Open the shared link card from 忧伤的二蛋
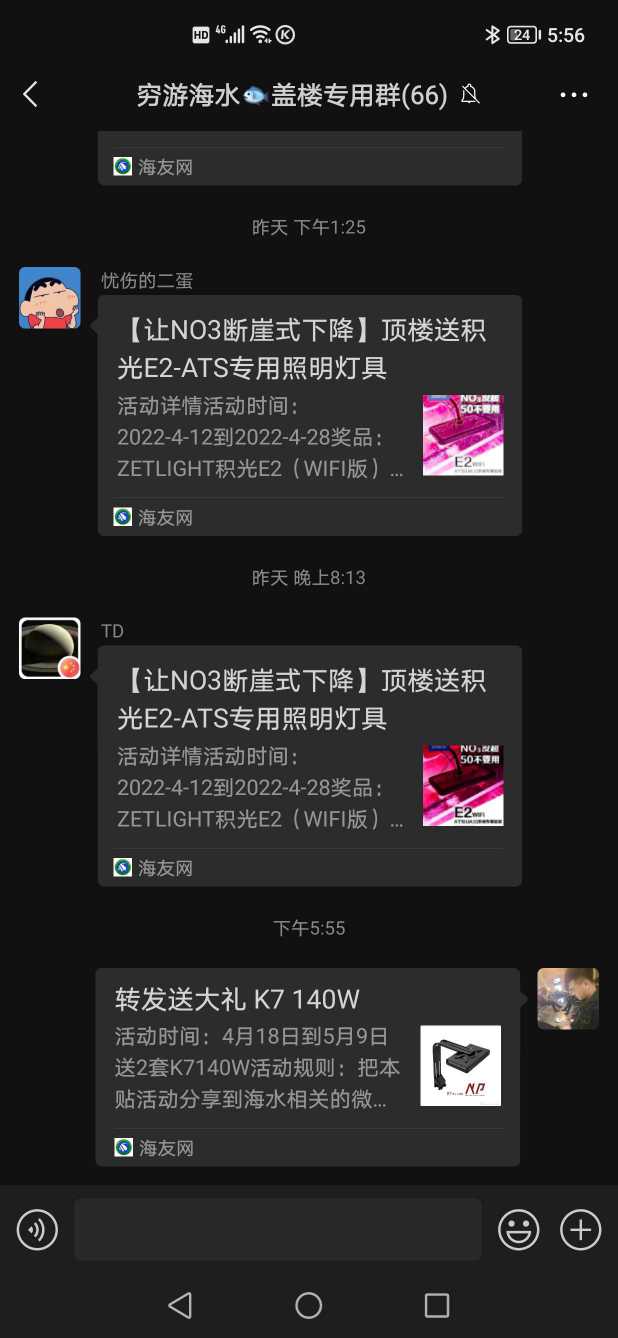 click(309, 415)
